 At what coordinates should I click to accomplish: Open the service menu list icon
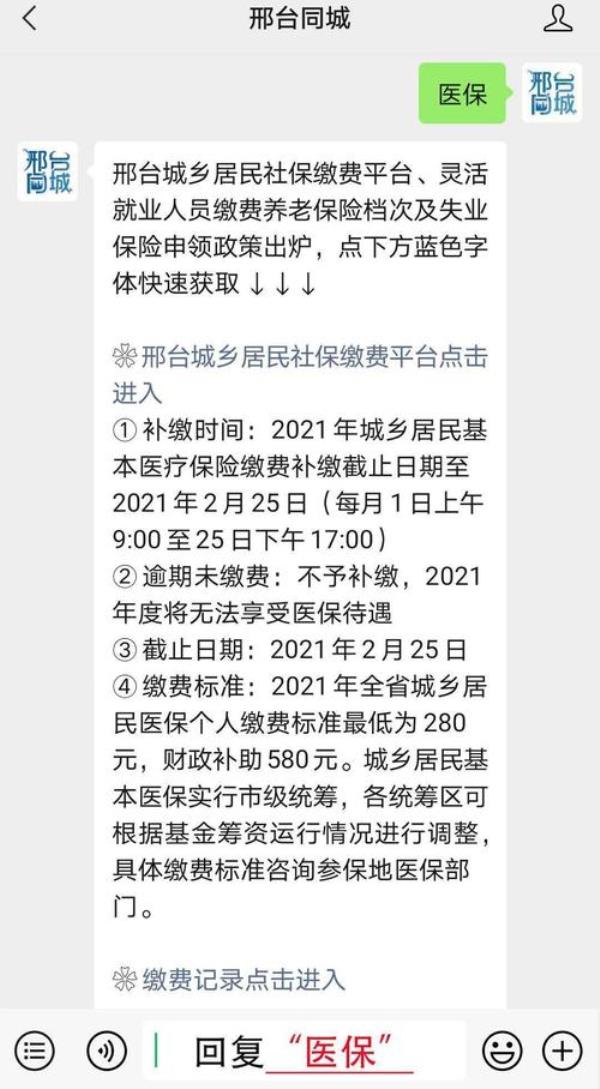click(x=35, y=1050)
